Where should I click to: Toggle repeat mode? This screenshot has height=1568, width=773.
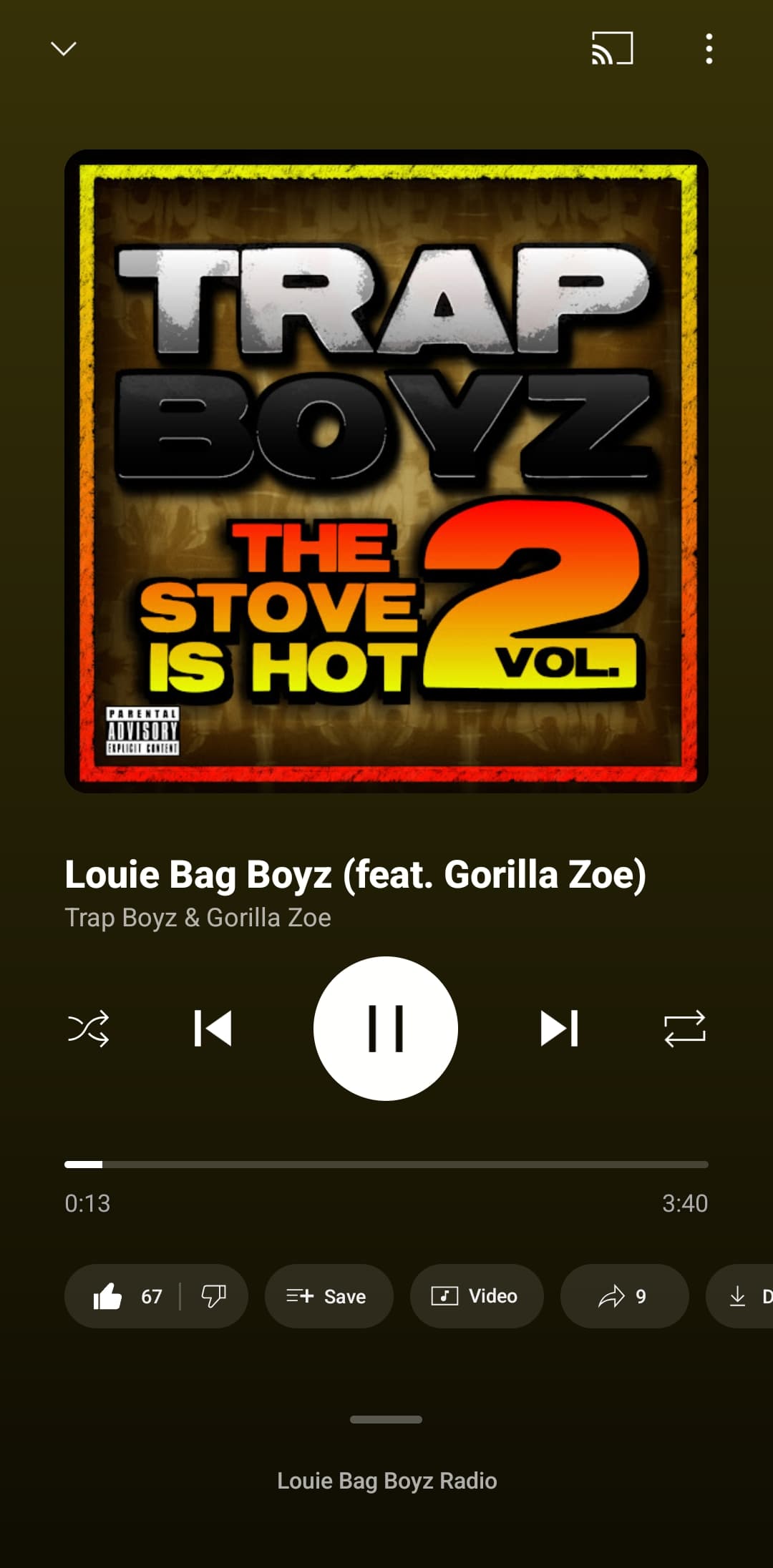point(684,1029)
